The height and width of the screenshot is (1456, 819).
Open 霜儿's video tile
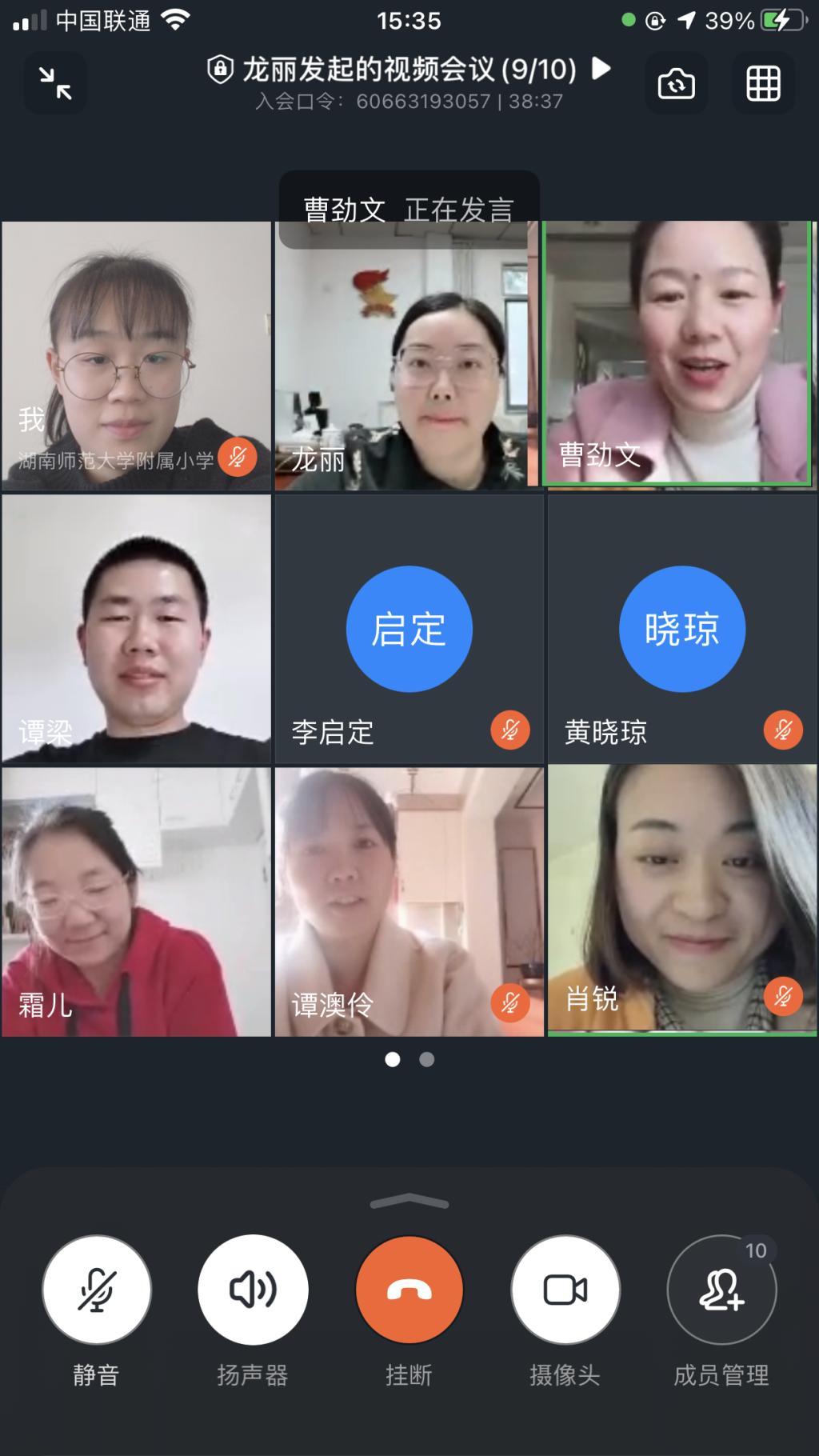137,902
